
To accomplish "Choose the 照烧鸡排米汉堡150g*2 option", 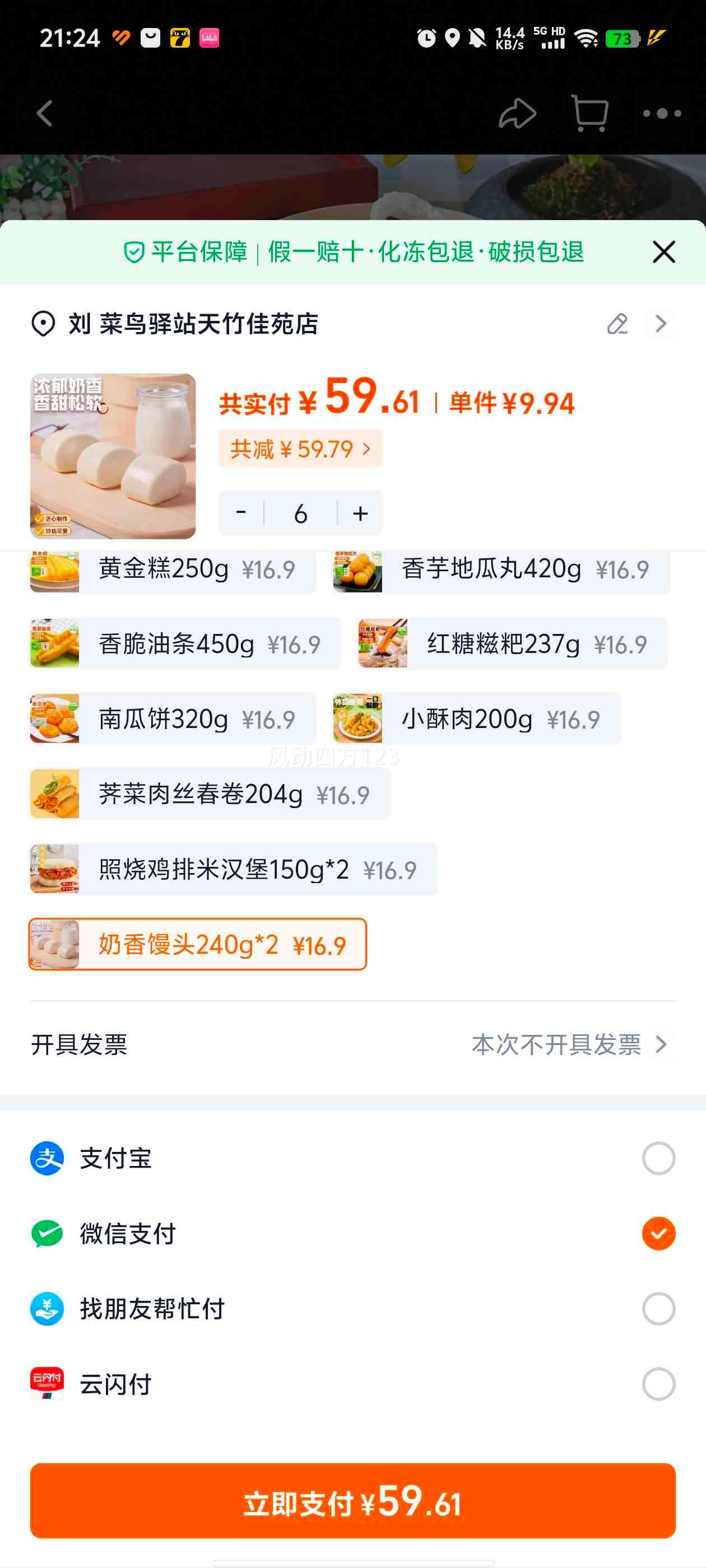I will coord(233,869).
